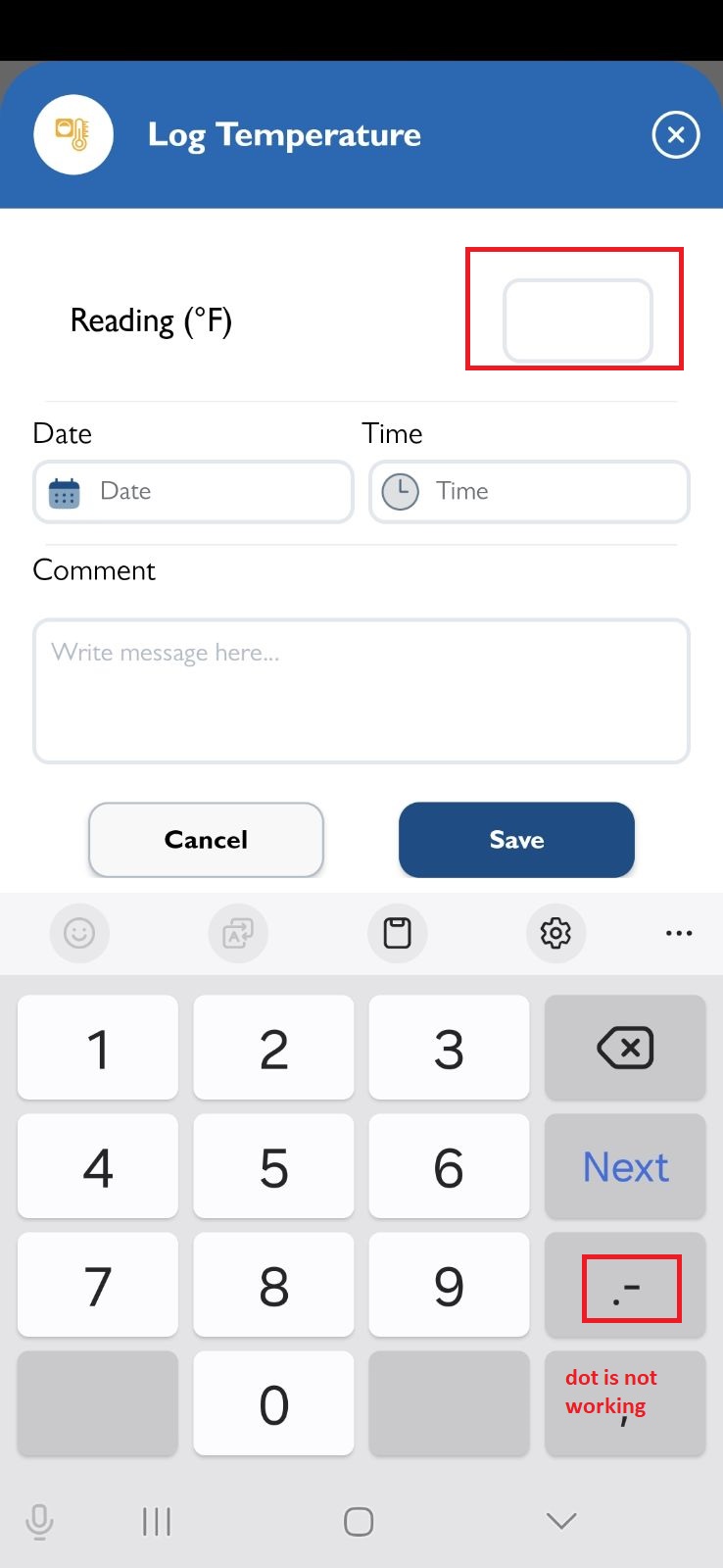Open the Date picker field

(193, 491)
